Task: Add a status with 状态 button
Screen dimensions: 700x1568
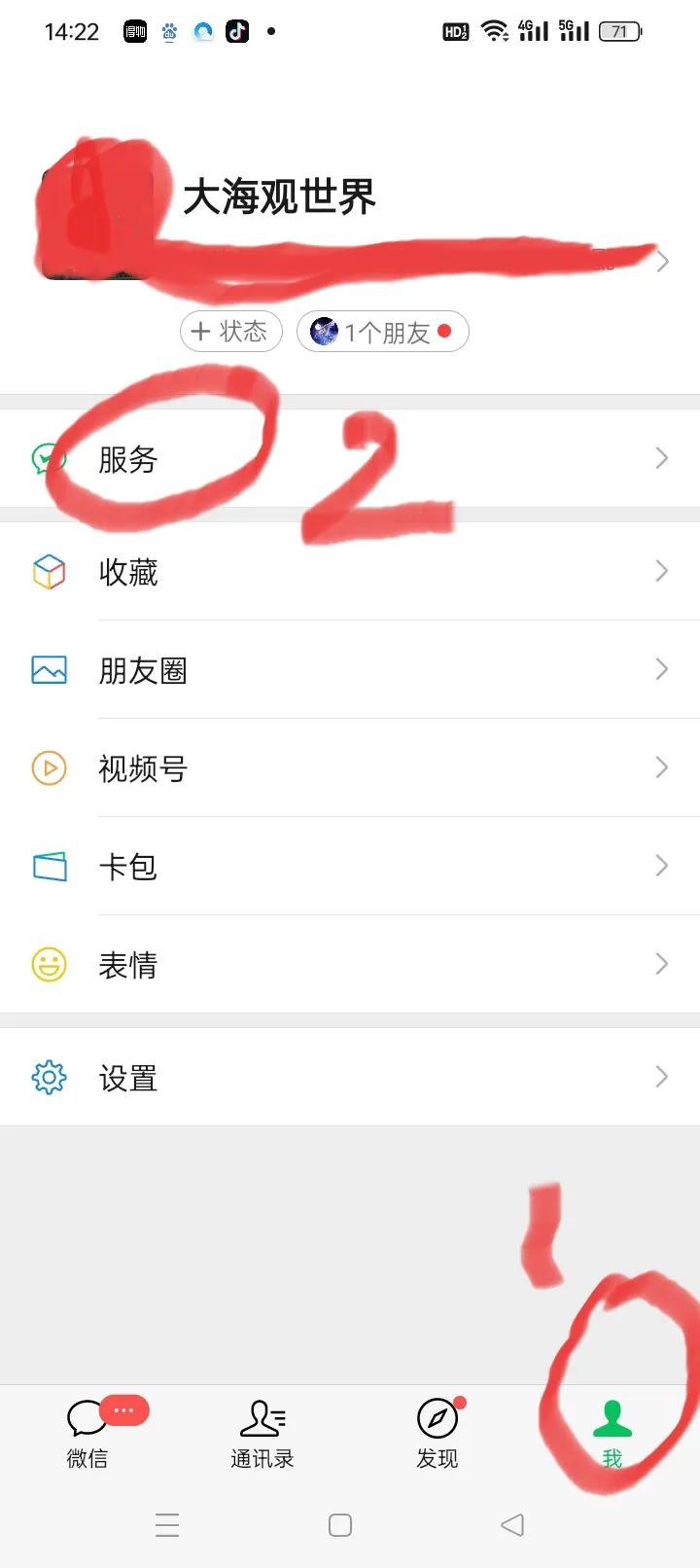Action: (230, 332)
